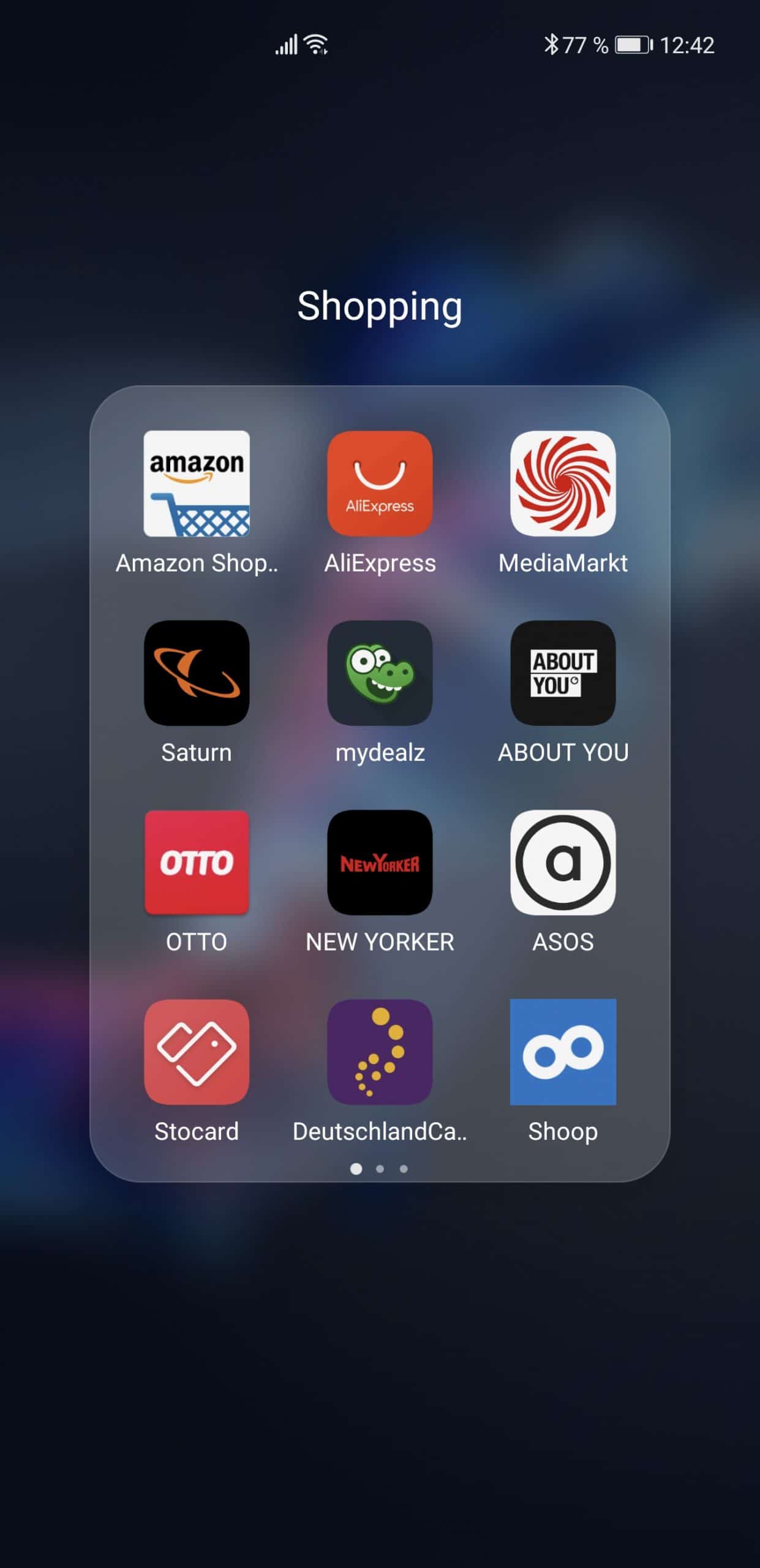Launch AliExpress
Viewport: 760px width, 1568px height.
tap(380, 484)
